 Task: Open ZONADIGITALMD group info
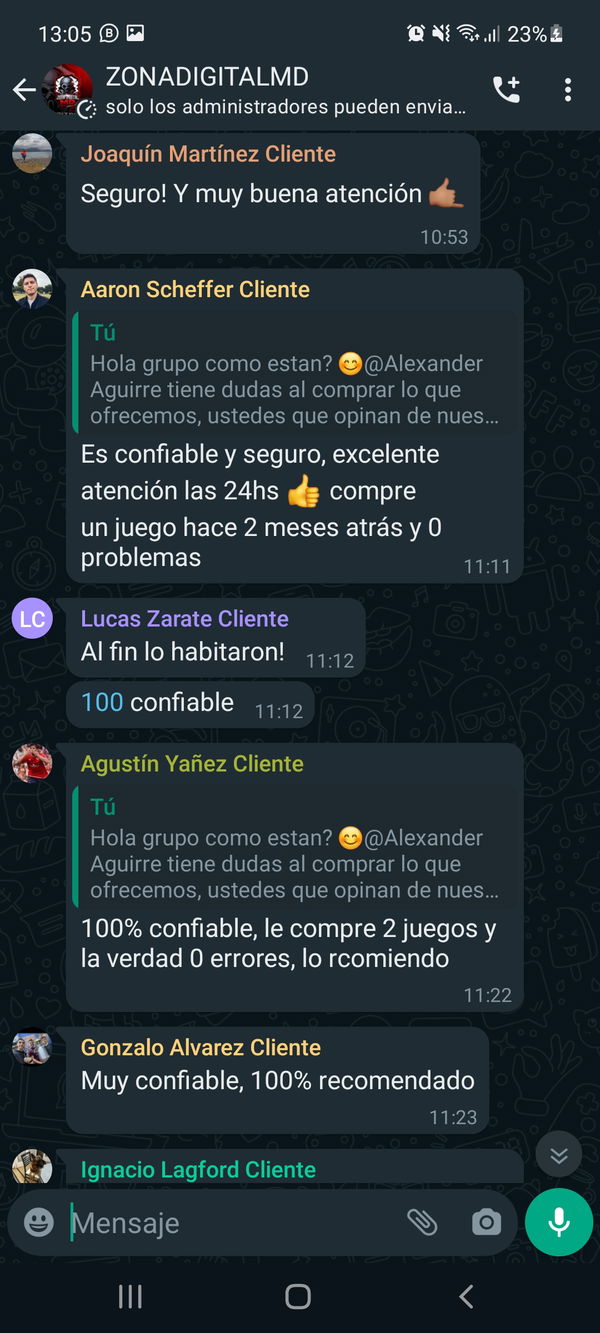(x=280, y=90)
